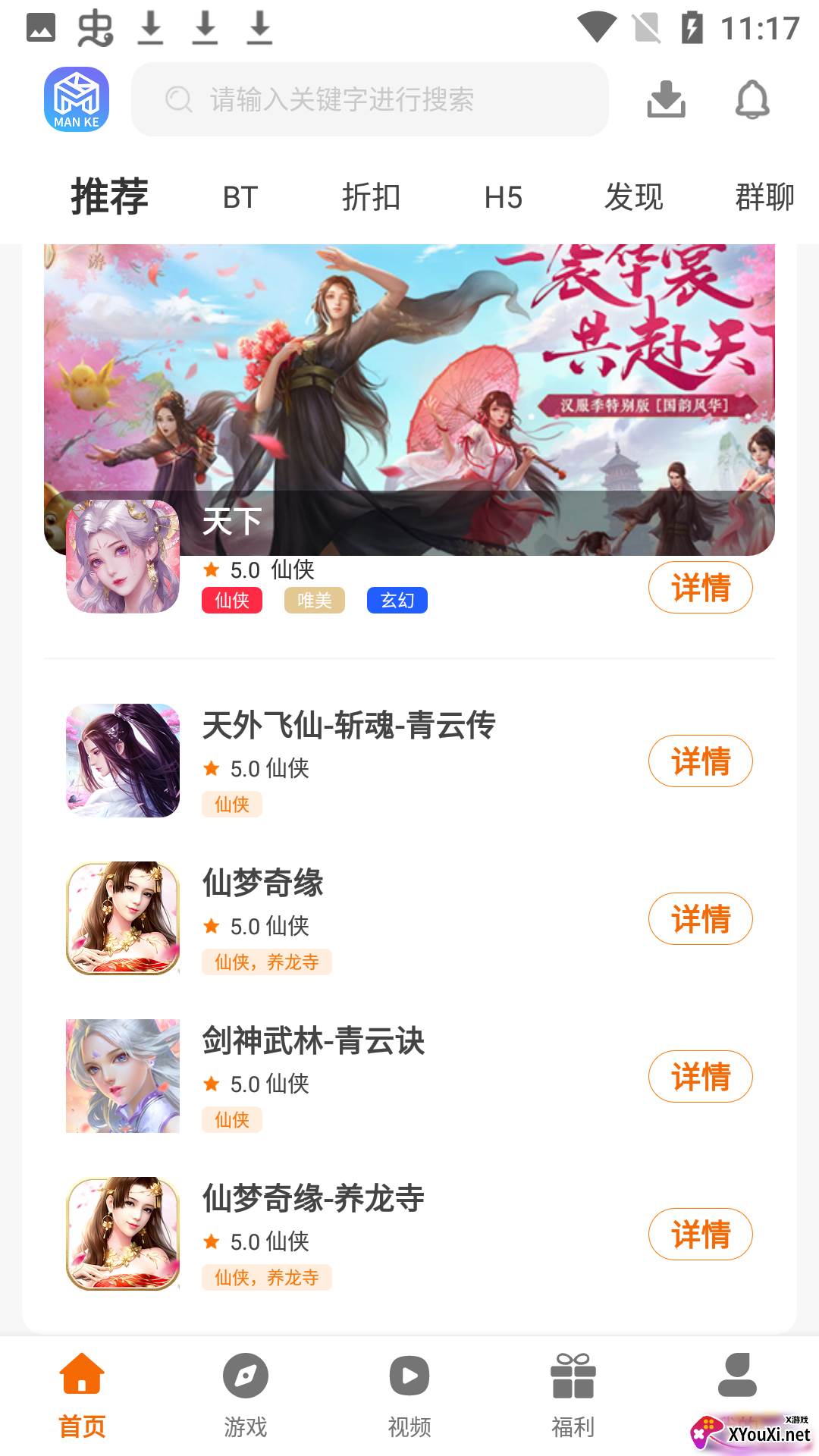The width and height of the screenshot is (819, 1456).
Task: Open the 剑神武林-青云诀 game row
Action: click(341, 1076)
